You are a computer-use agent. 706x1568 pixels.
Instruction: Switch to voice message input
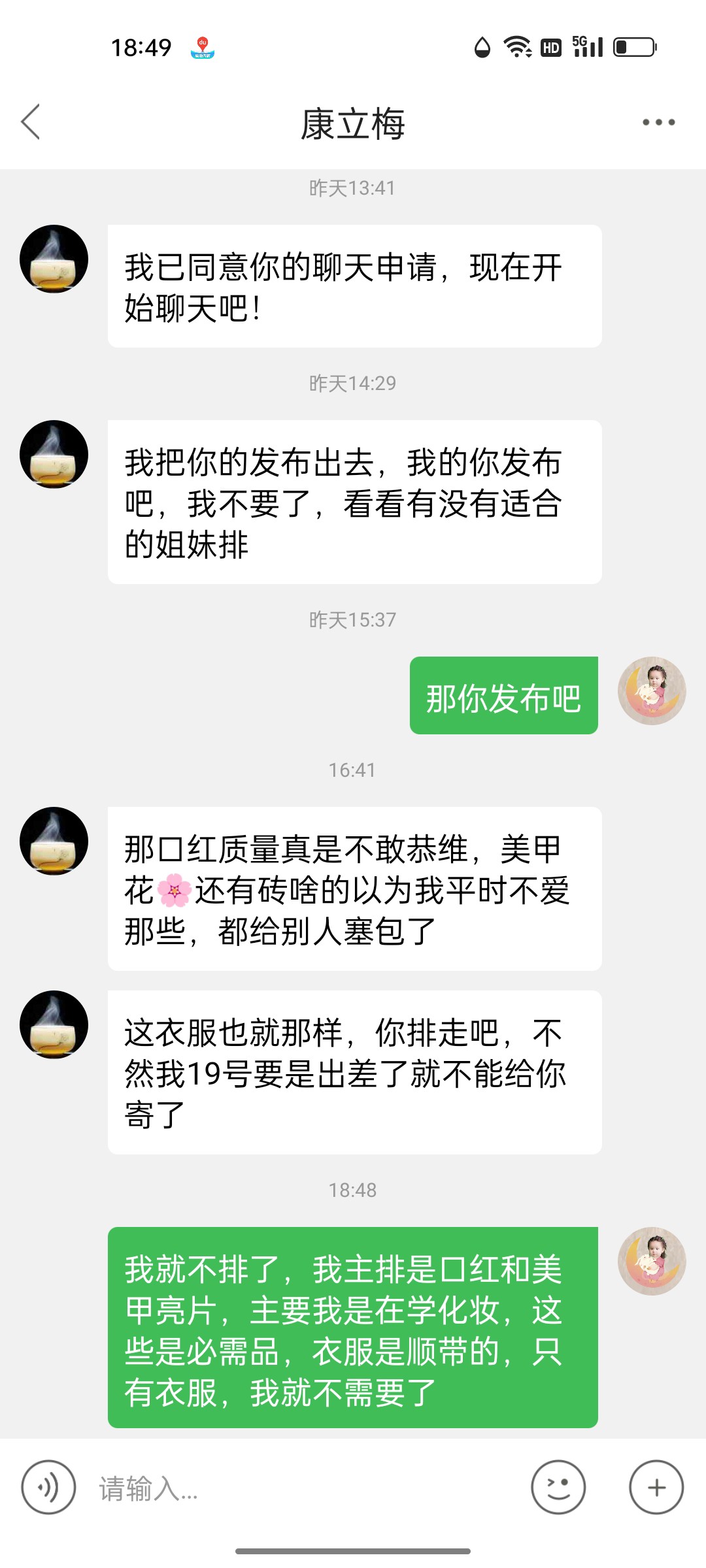48,1488
